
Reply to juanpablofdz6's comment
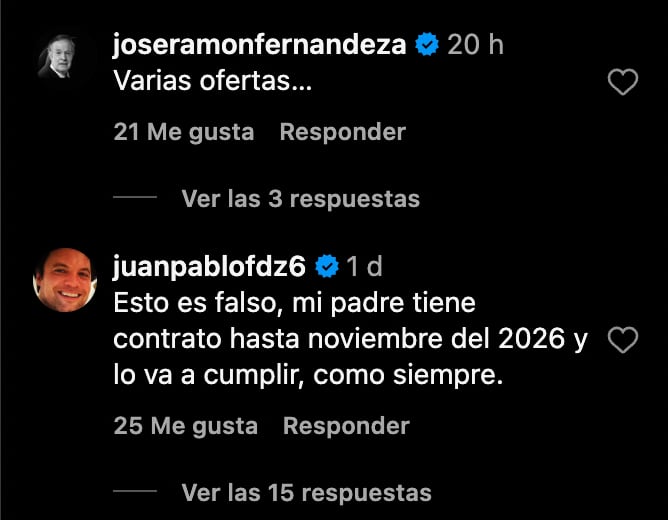click(346, 426)
